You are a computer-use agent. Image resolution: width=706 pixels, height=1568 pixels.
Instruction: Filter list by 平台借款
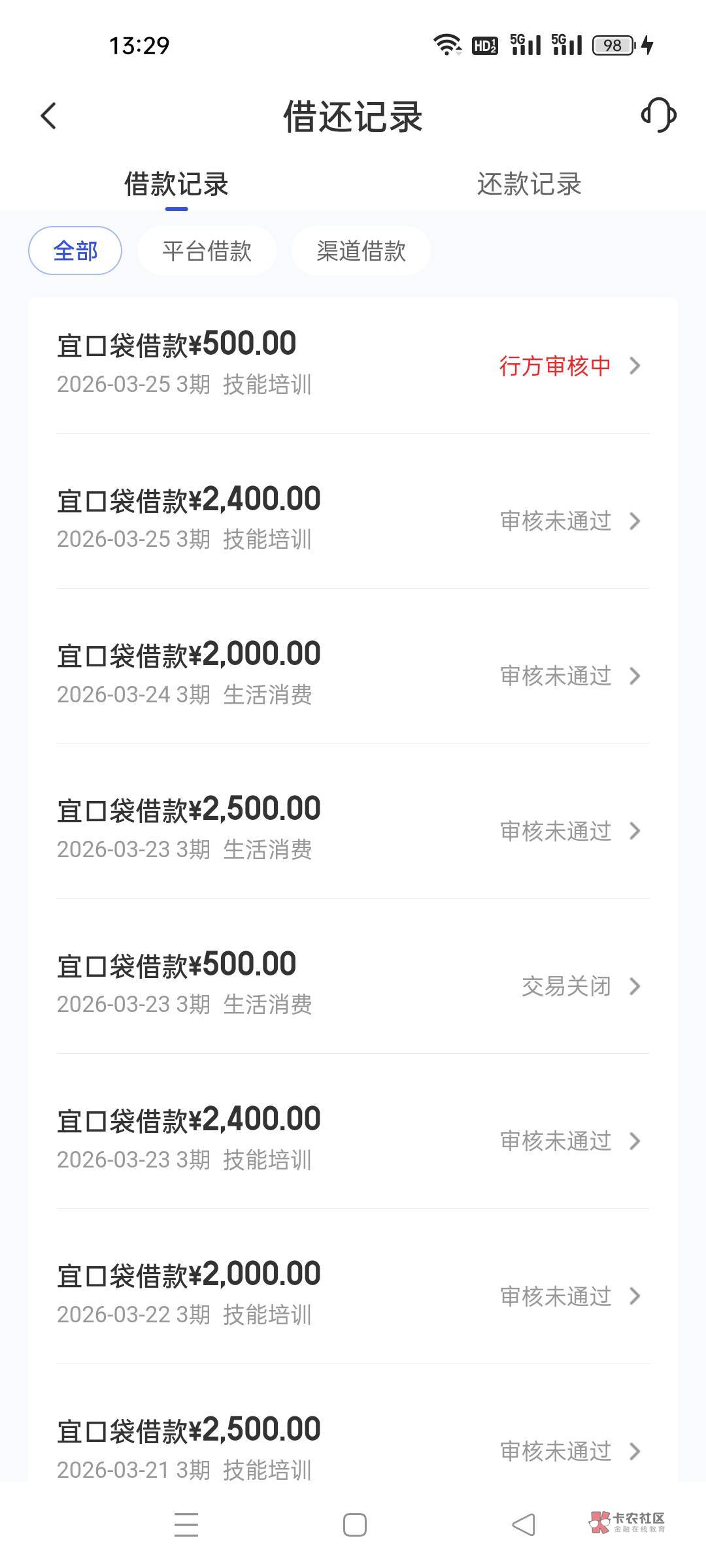pyautogui.click(x=207, y=251)
